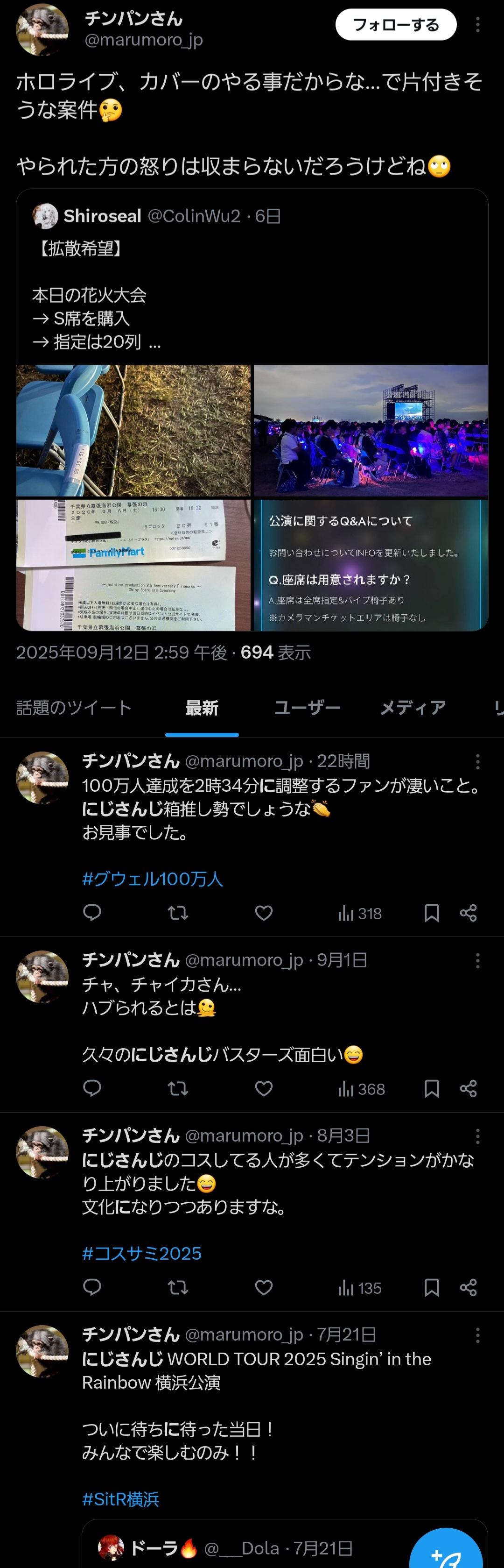The height and width of the screenshot is (1568, 504).
Task: Switch to the メディア tab
Action: 413,707
